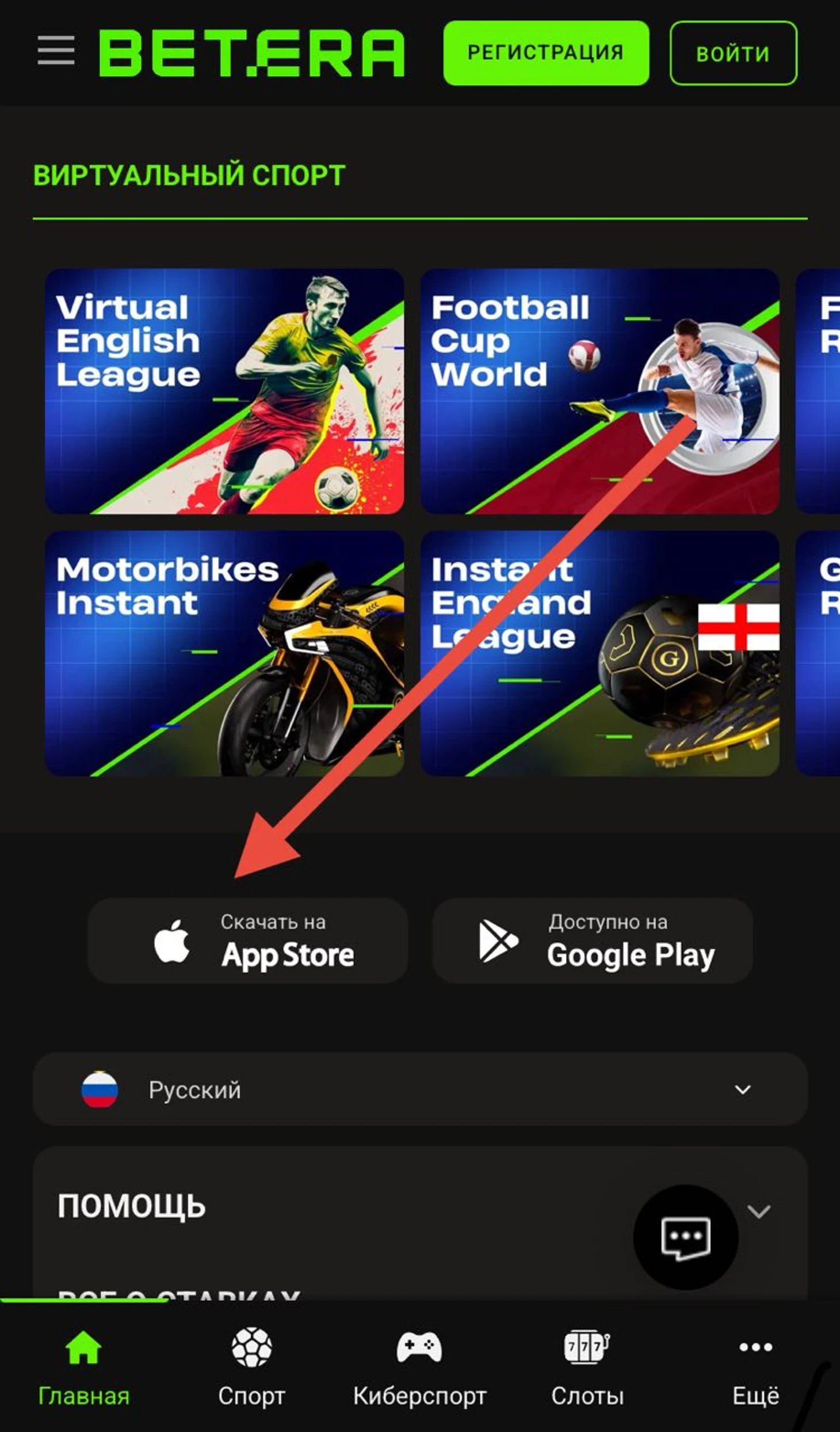Open the Football Cup World tile

coord(600,391)
